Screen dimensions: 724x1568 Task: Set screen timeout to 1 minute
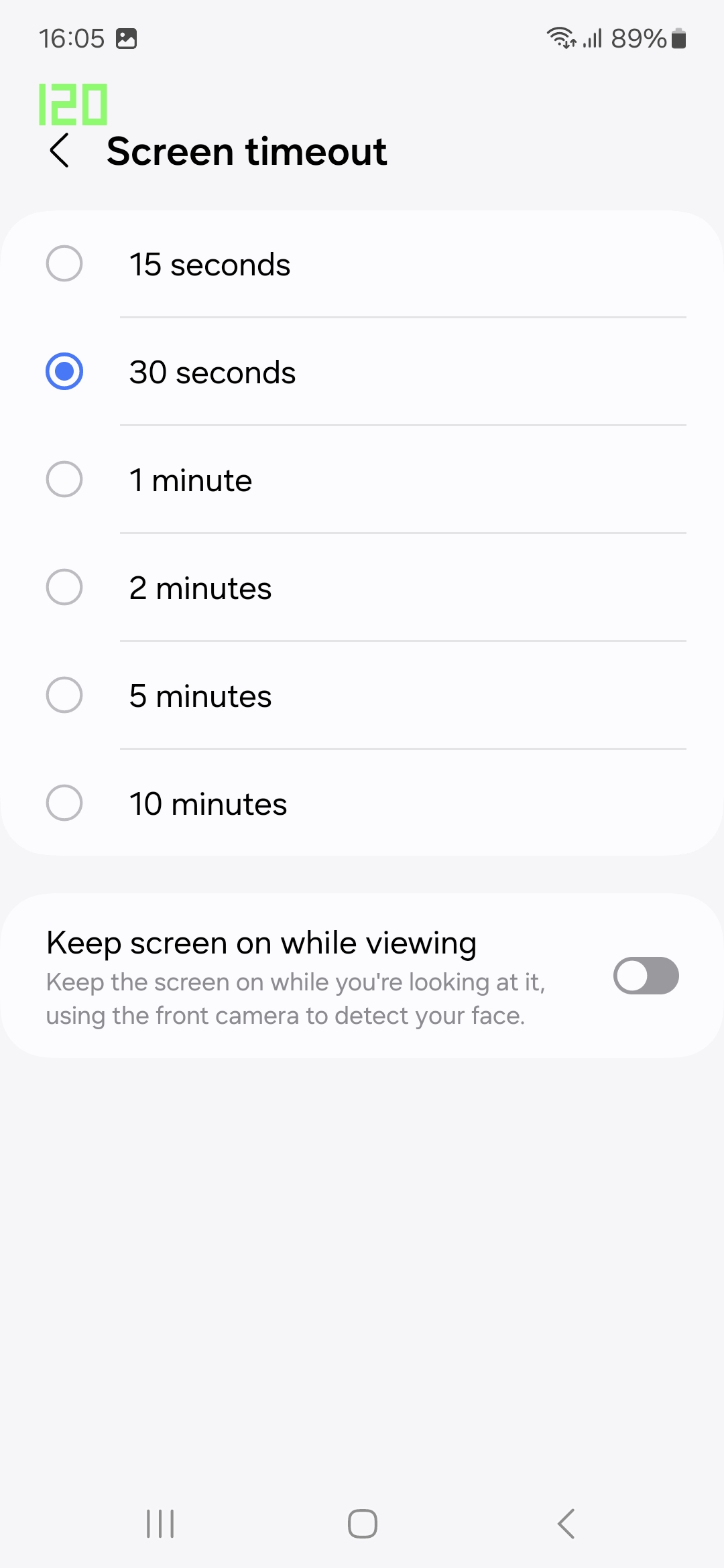(x=362, y=480)
